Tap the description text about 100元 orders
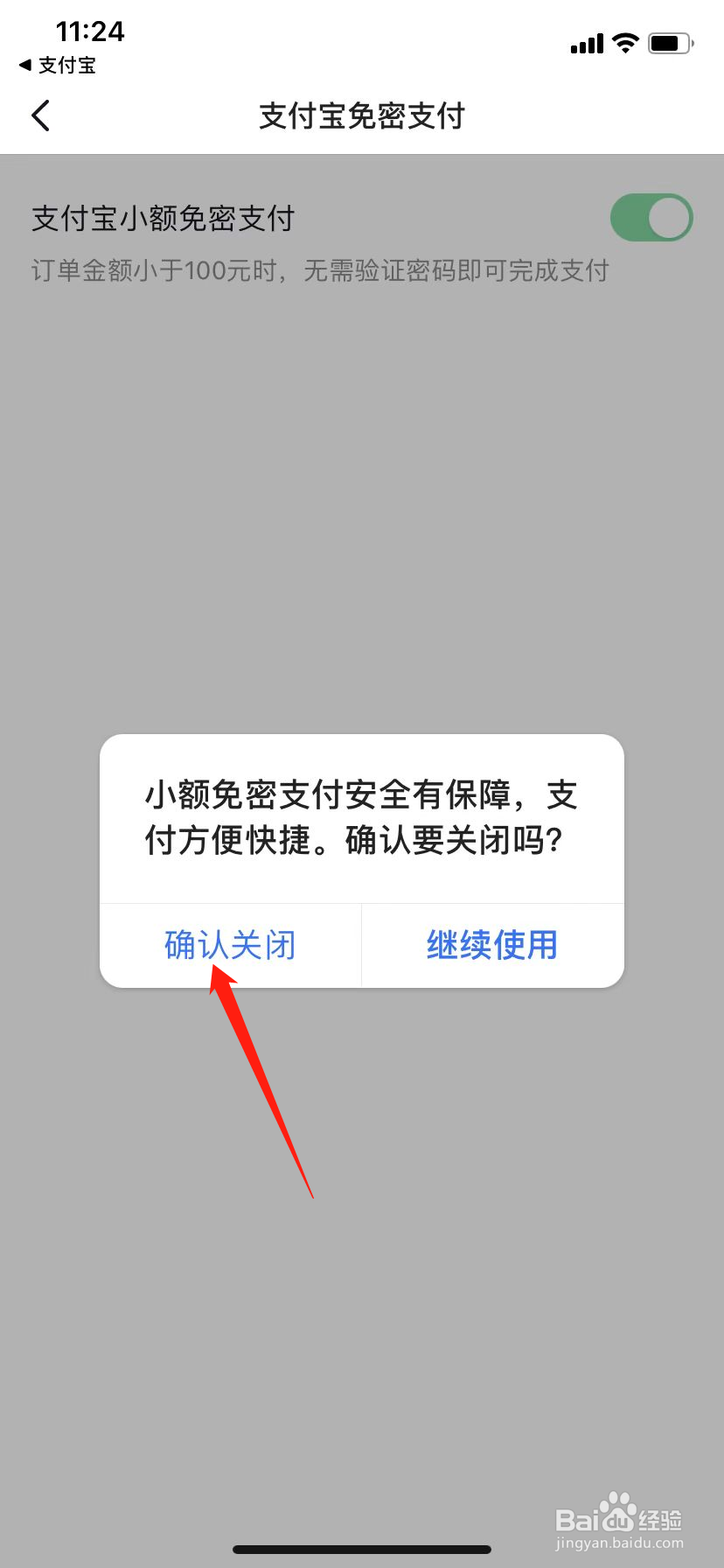Viewport: 724px width, 1568px height. point(317,271)
